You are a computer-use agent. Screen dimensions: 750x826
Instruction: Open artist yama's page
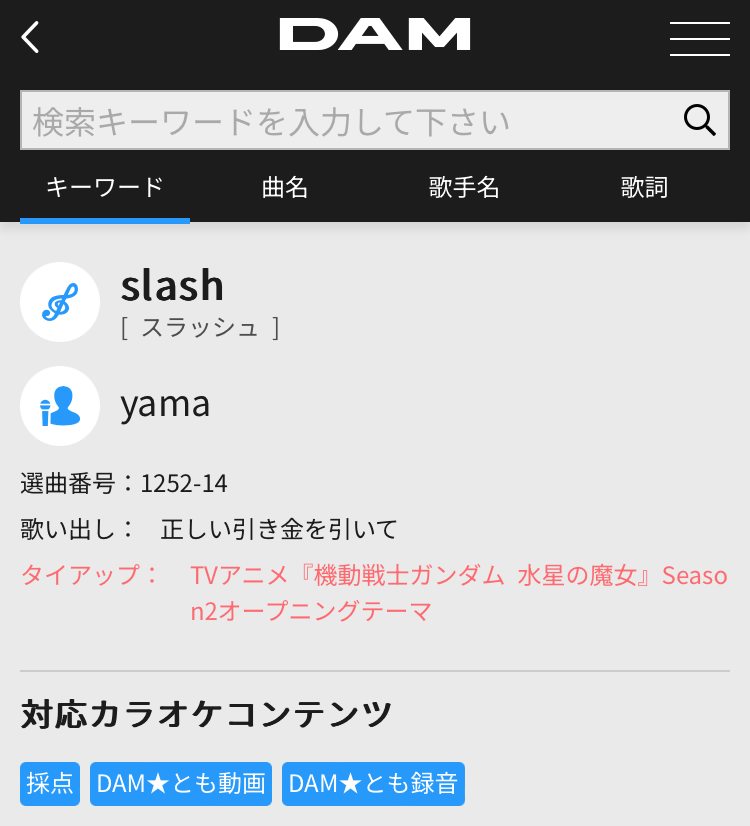[x=165, y=404]
